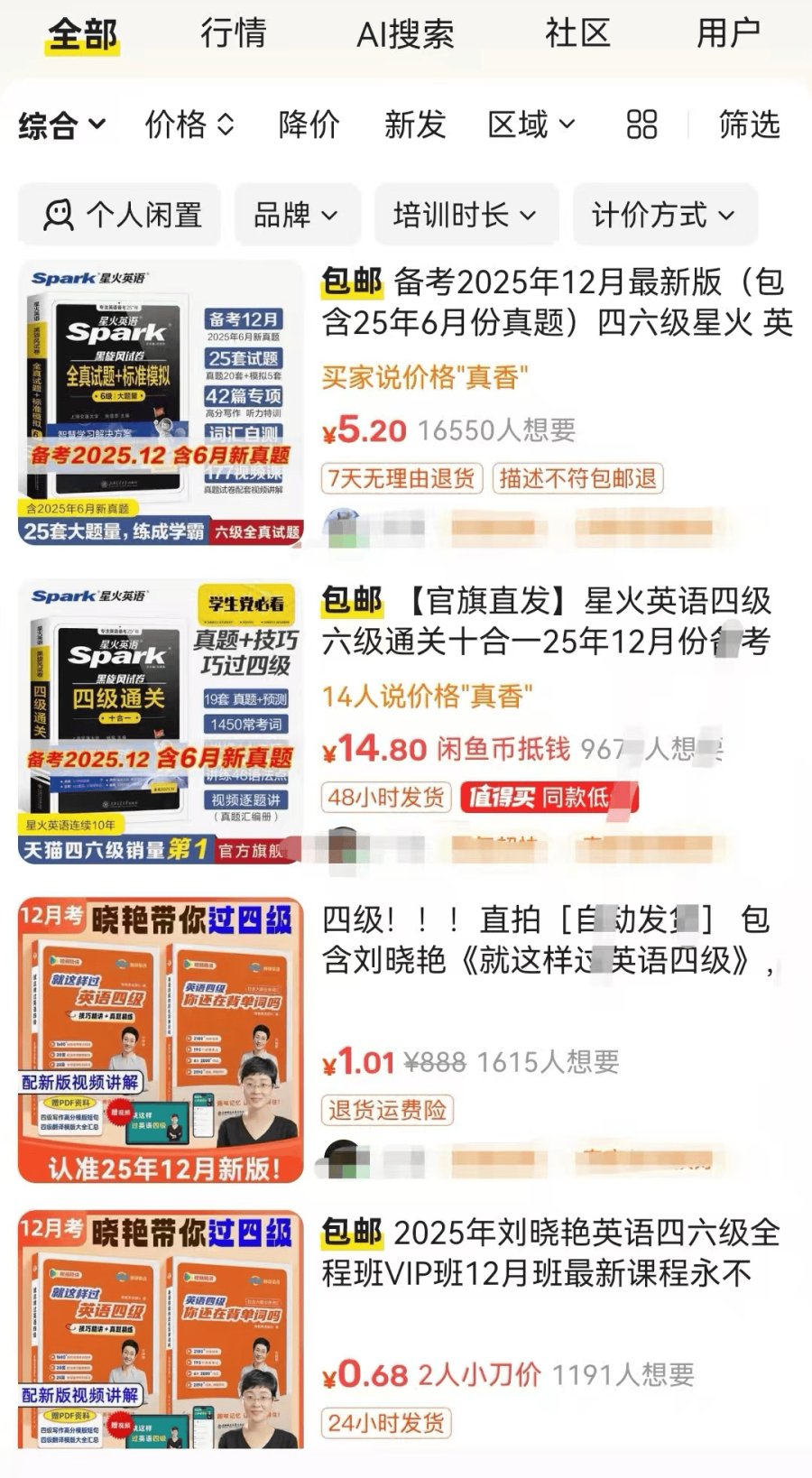The height and width of the screenshot is (1478, 812).
Task: Open the AI搜索 tab
Action: coord(405,34)
